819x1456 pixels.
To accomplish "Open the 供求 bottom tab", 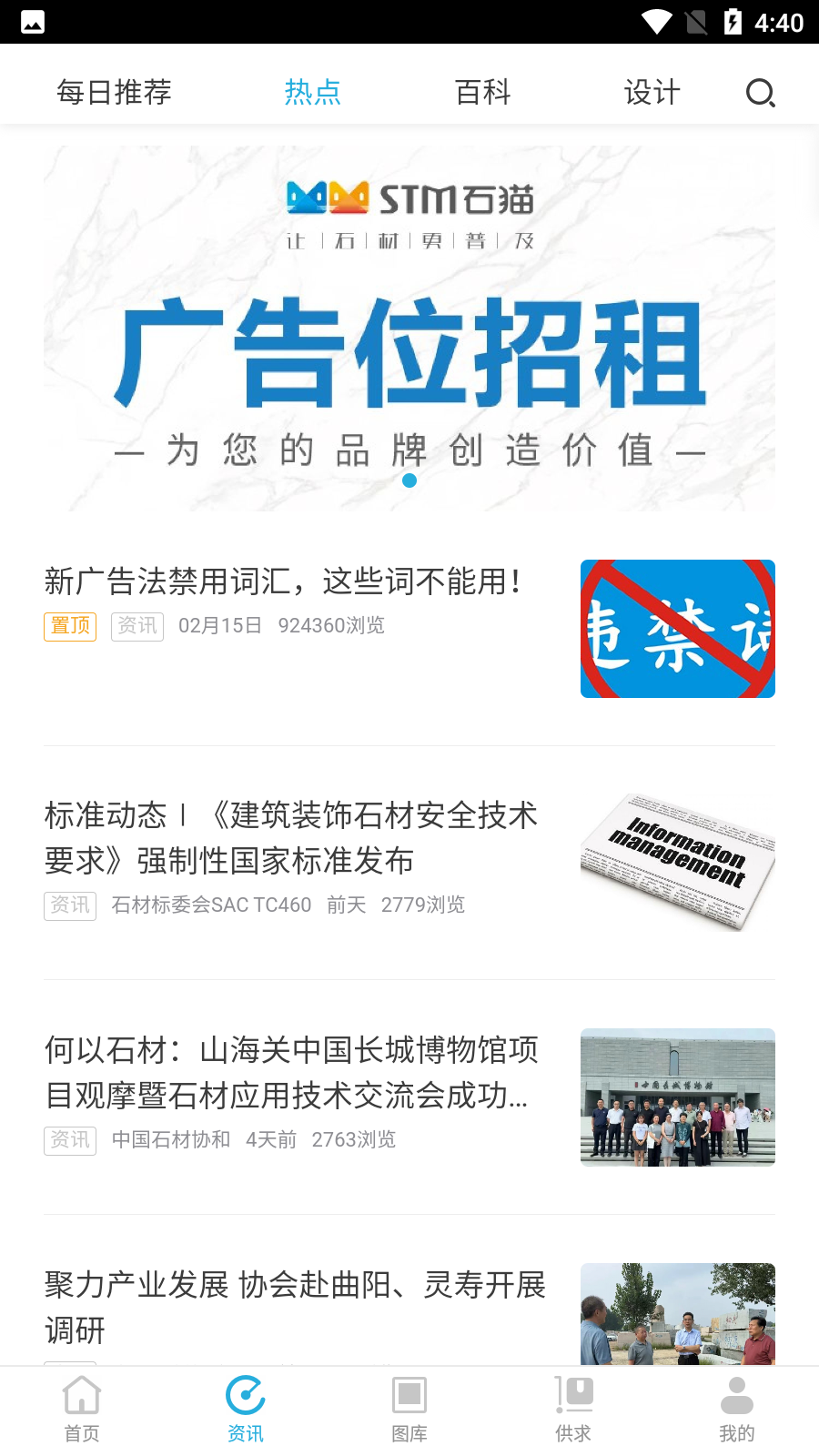I will point(573,1409).
